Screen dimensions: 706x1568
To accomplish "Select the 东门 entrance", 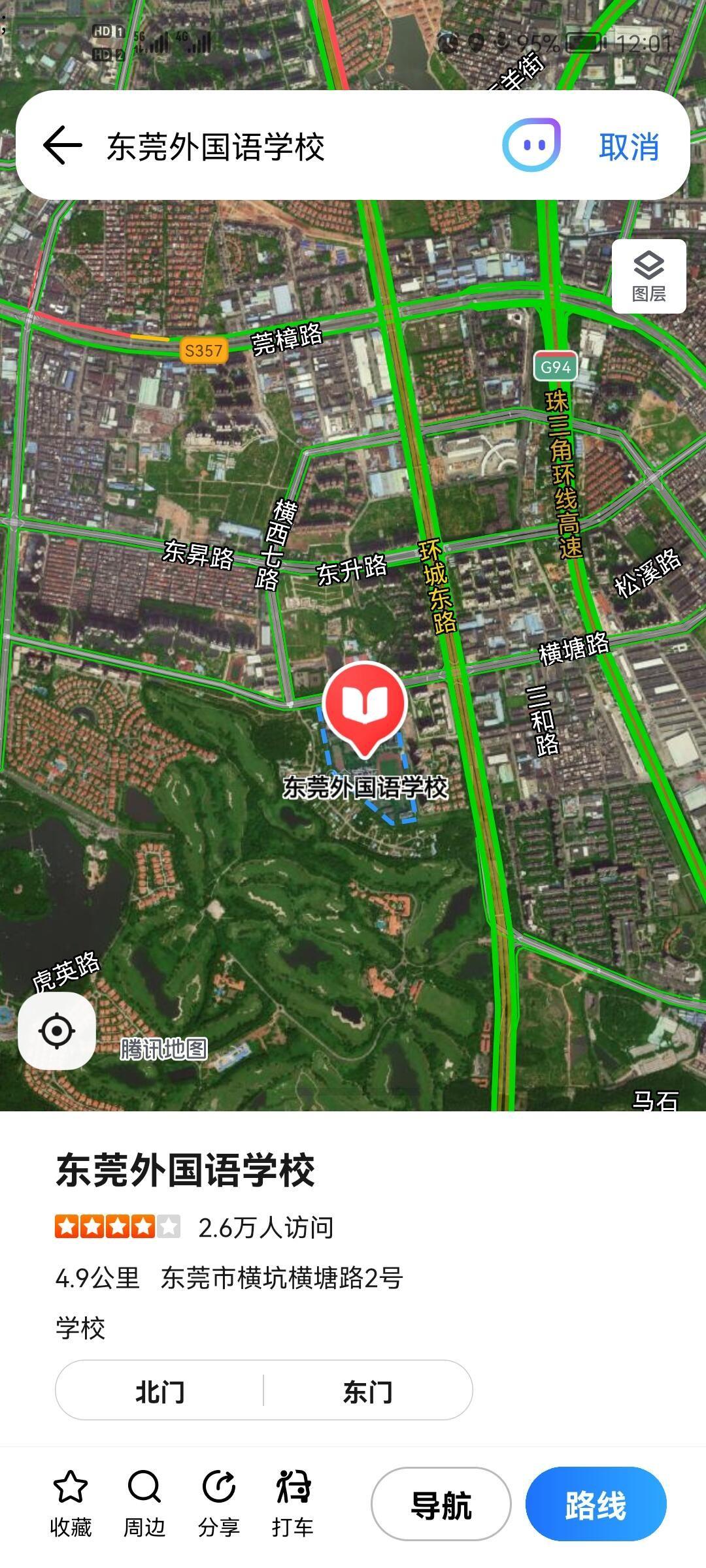I will [x=367, y=1392].
